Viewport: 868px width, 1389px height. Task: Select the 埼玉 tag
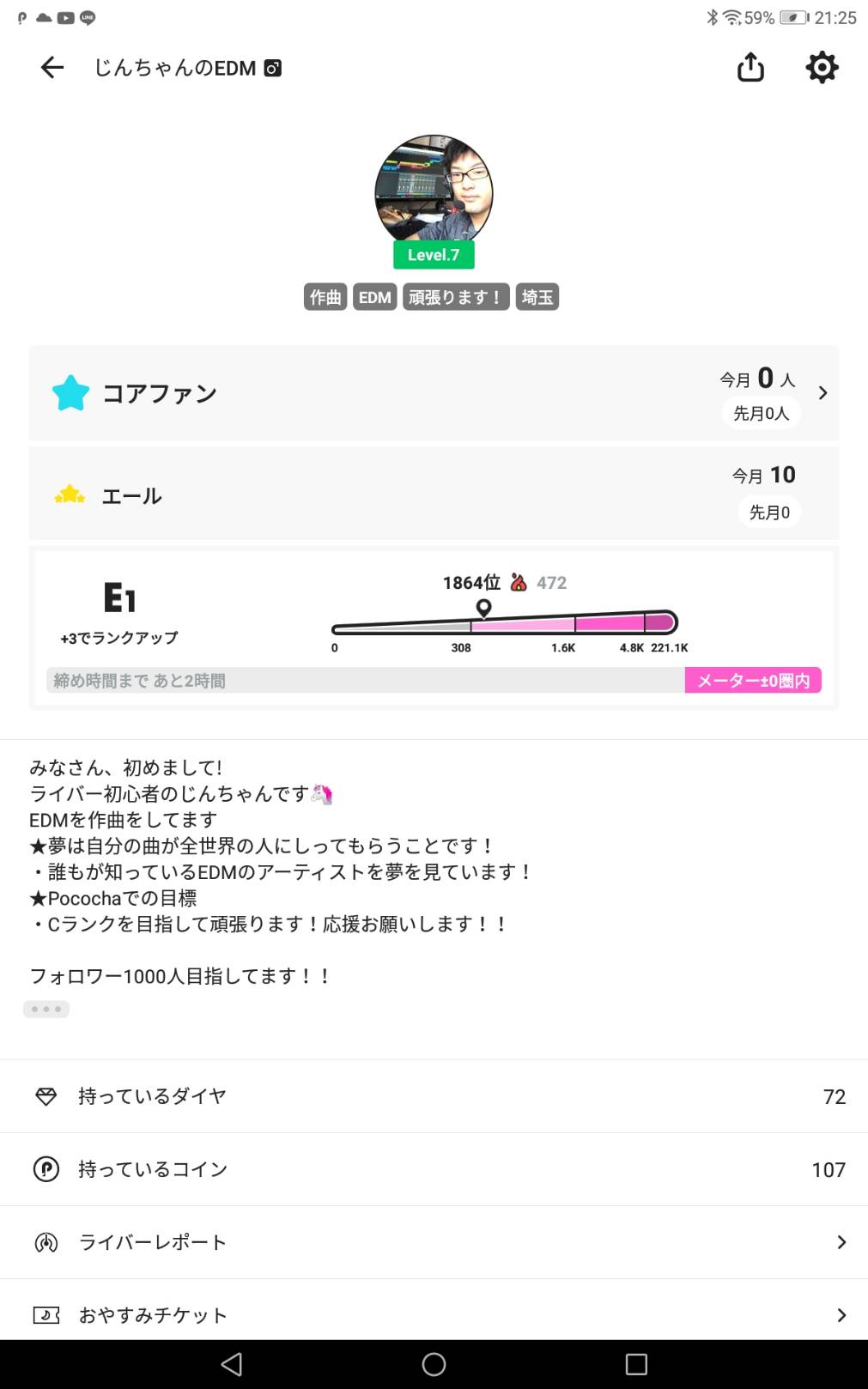537,297
